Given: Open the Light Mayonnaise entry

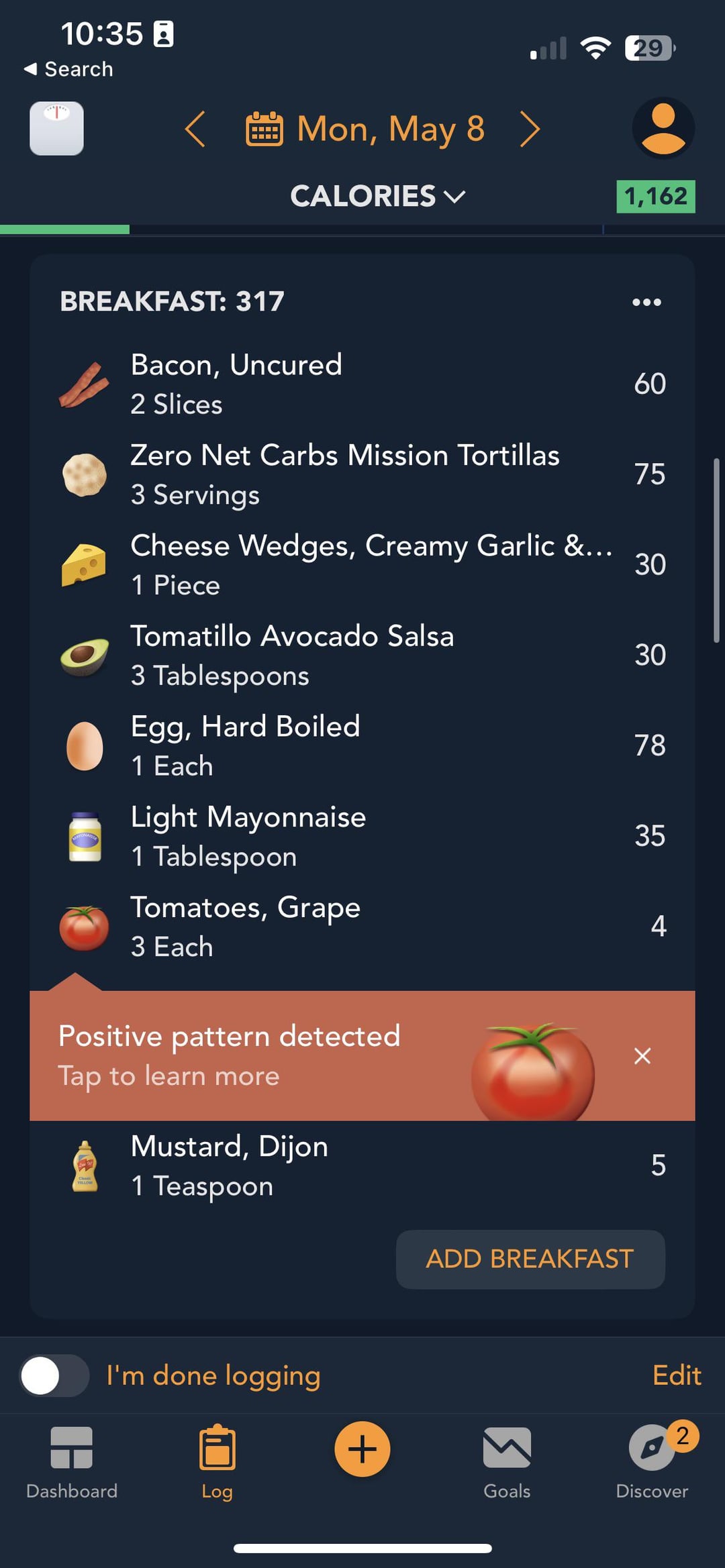Looking at the screenshot, I should (x=362, y=836).
